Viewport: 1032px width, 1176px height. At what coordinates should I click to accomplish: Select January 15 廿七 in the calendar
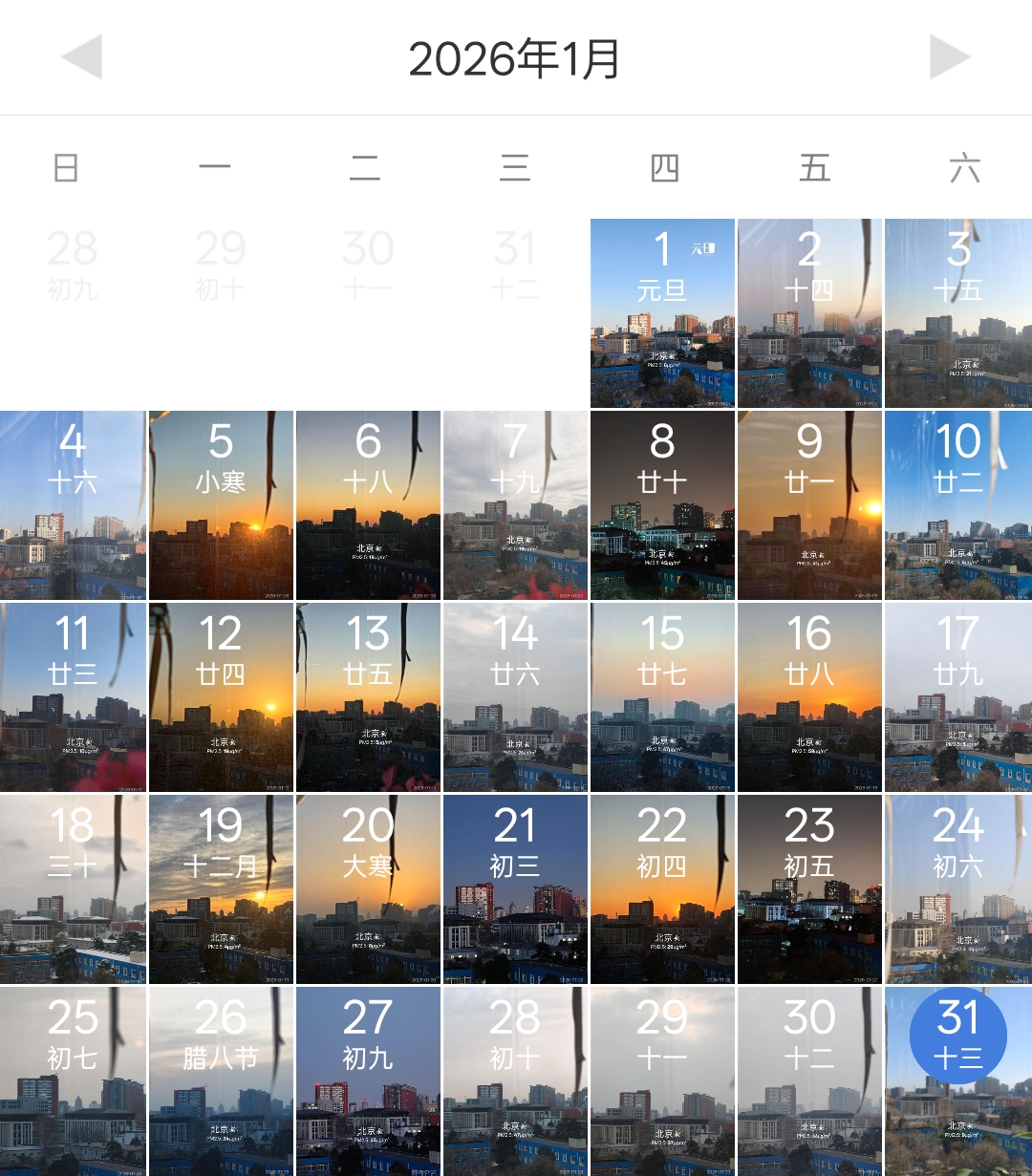click(662, 697)
